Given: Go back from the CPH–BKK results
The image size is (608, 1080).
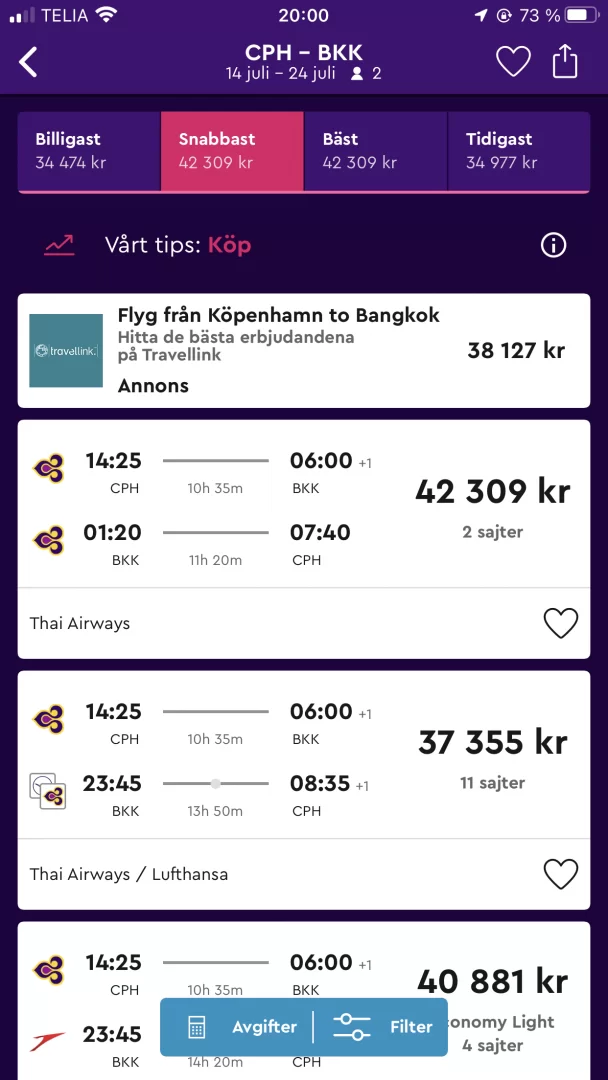Looking at the screenshot, I should pos(29,62).
